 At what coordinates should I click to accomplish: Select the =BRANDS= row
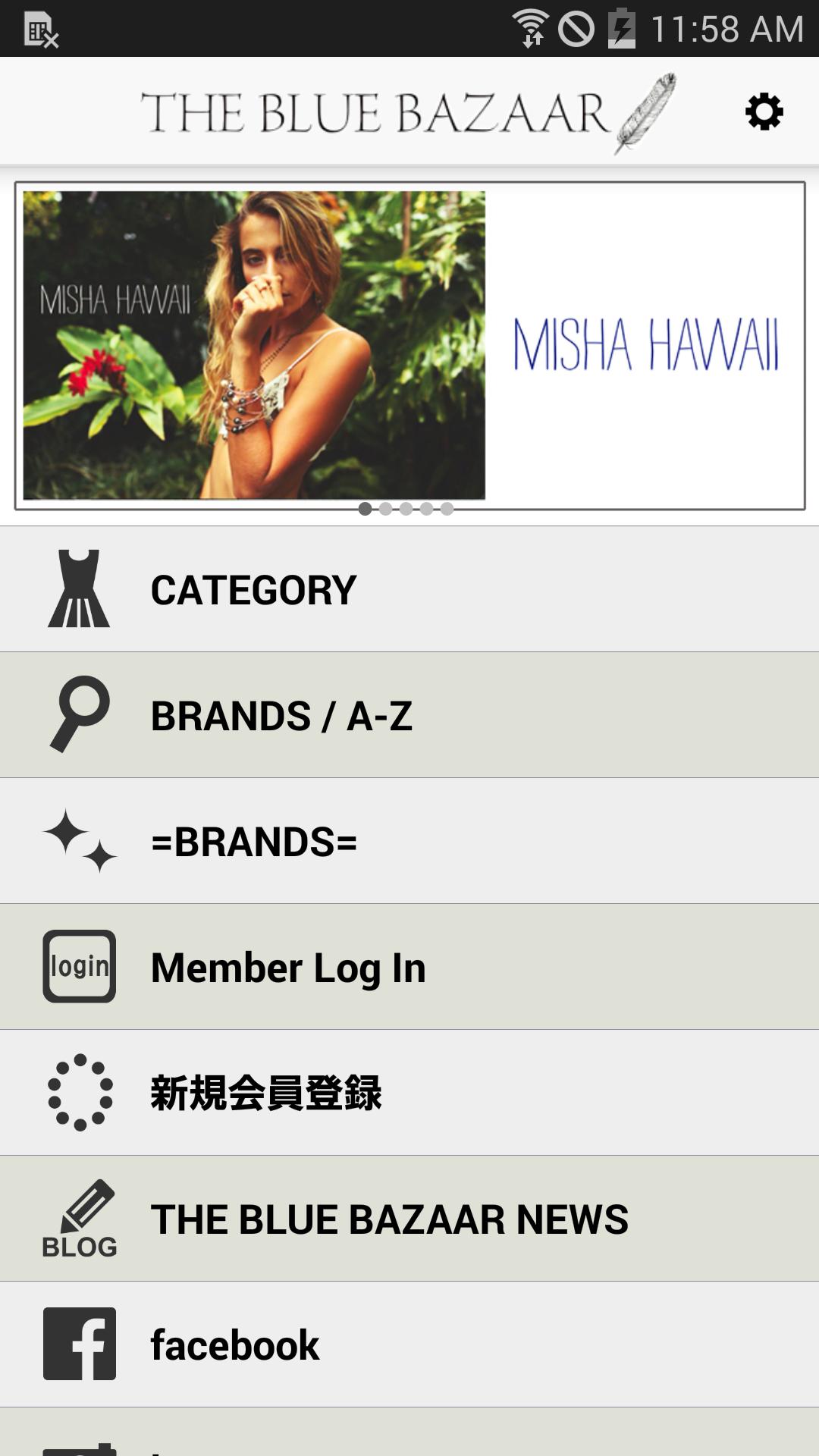click(x=409, y=841)
